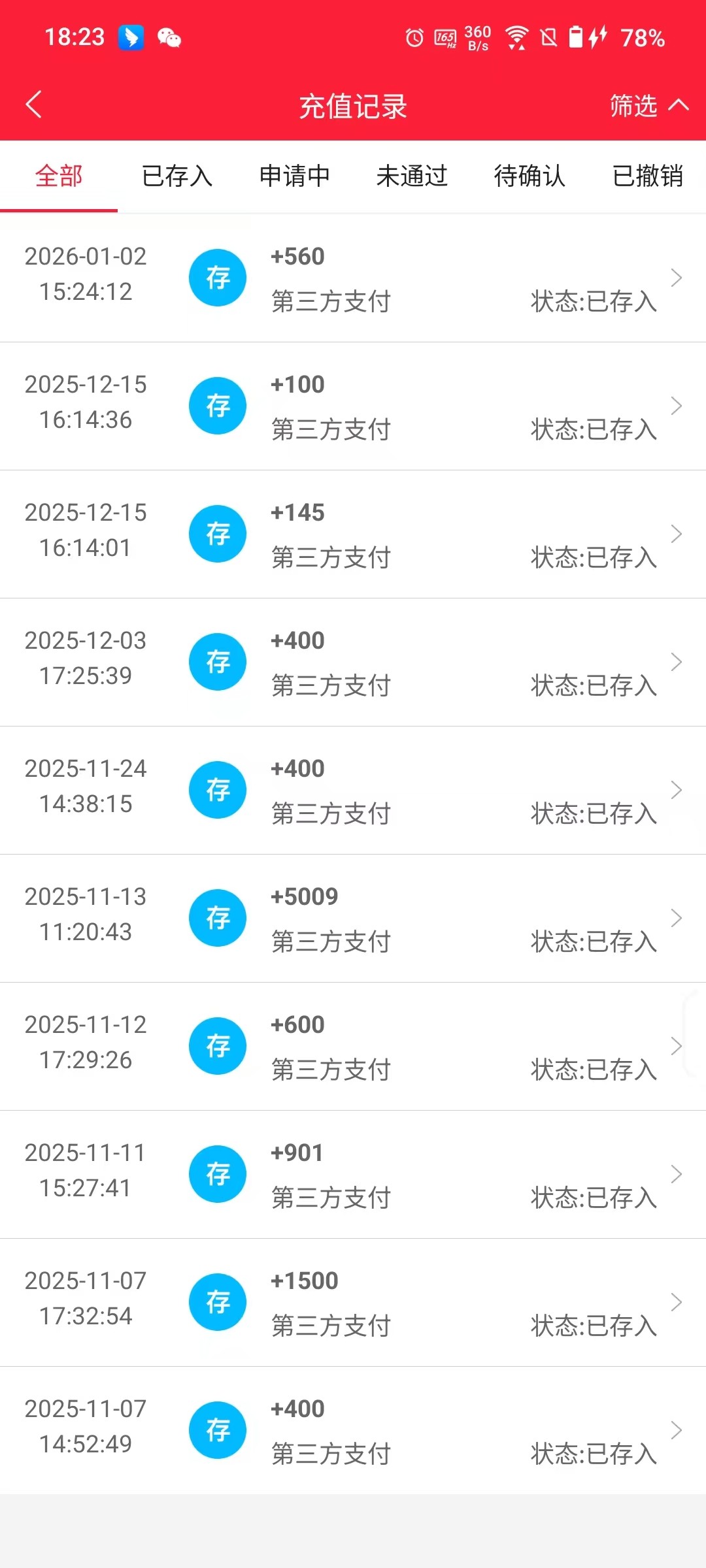The height and width of the screenshot is (1568, 706).
Task: Open the +1500 deposit record
Action: tap(353, 1303)
